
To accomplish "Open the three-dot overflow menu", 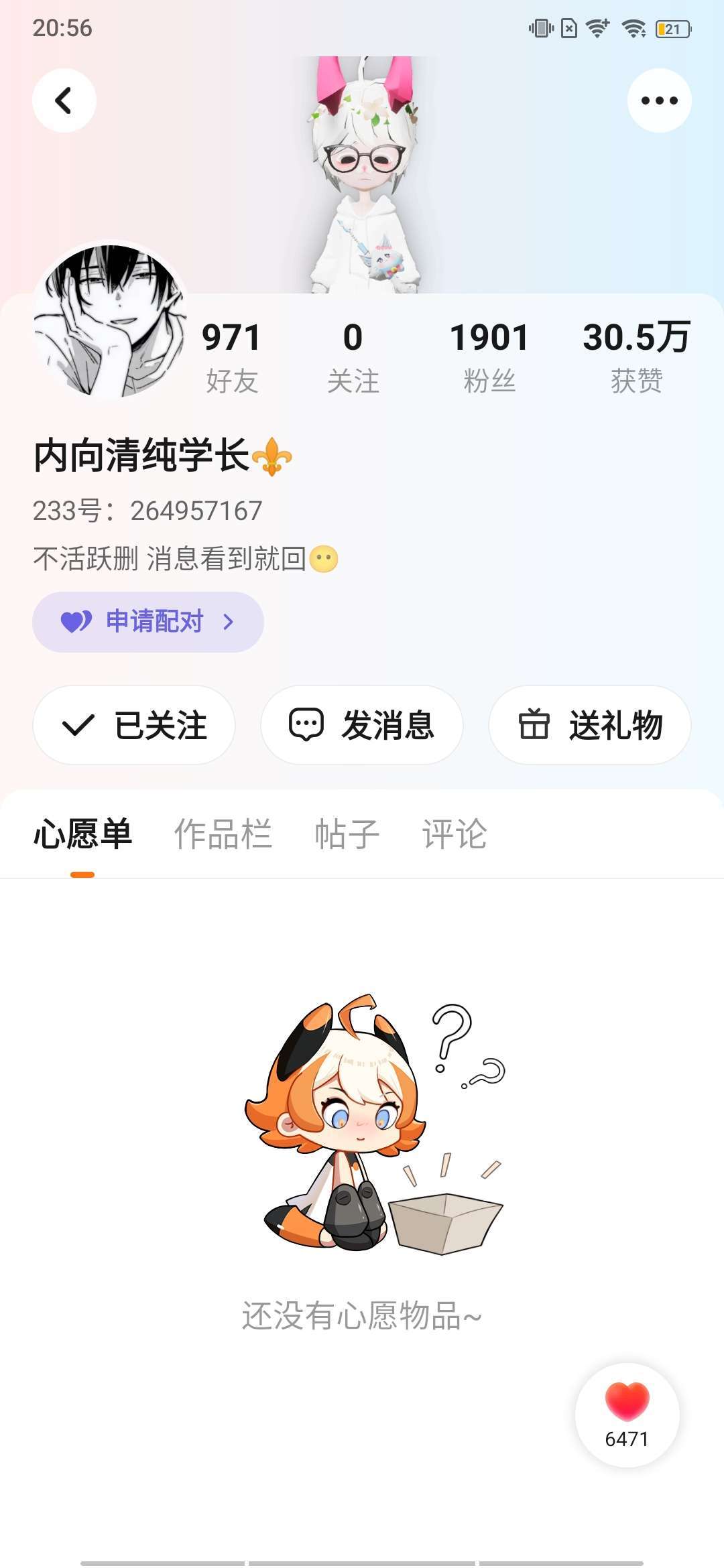I will coord(659,101).
